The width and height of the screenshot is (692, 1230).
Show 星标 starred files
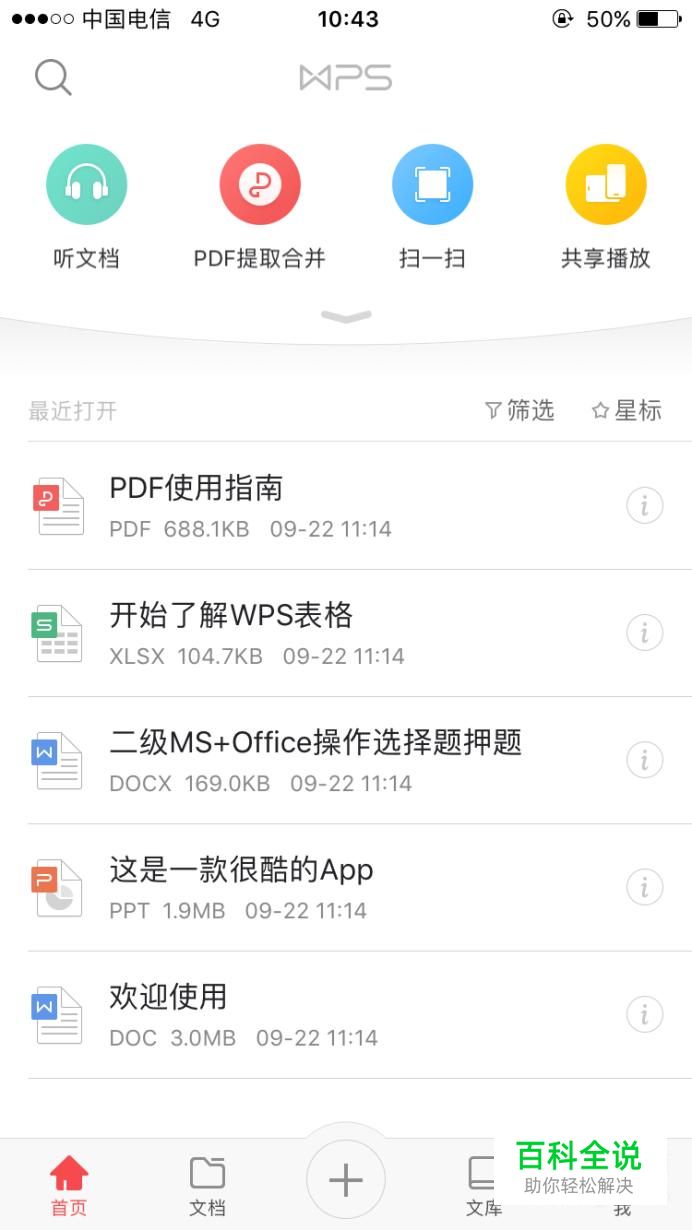pos(627,410)
